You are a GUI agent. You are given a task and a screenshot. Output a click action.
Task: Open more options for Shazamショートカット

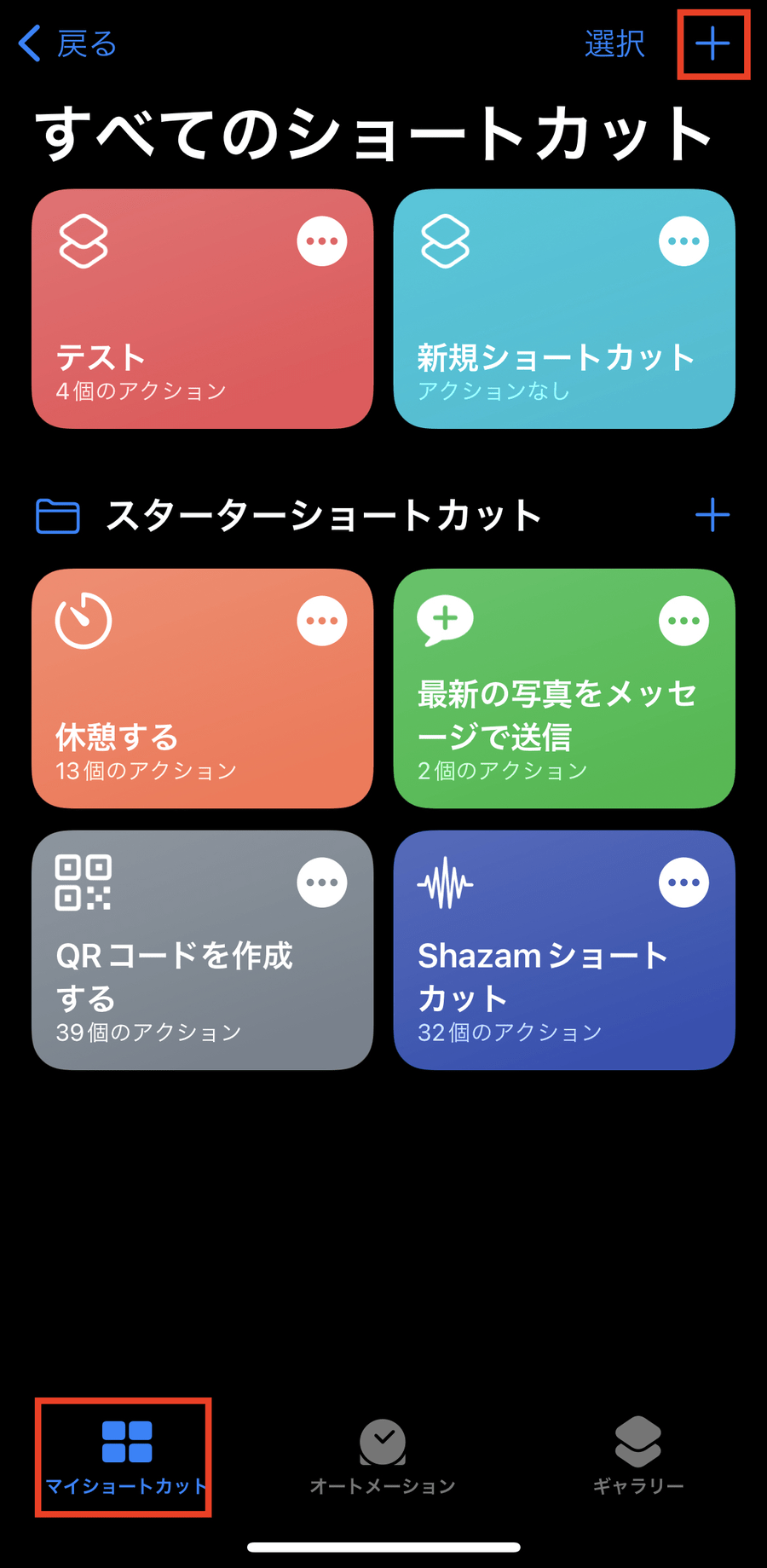click(683, 882)
